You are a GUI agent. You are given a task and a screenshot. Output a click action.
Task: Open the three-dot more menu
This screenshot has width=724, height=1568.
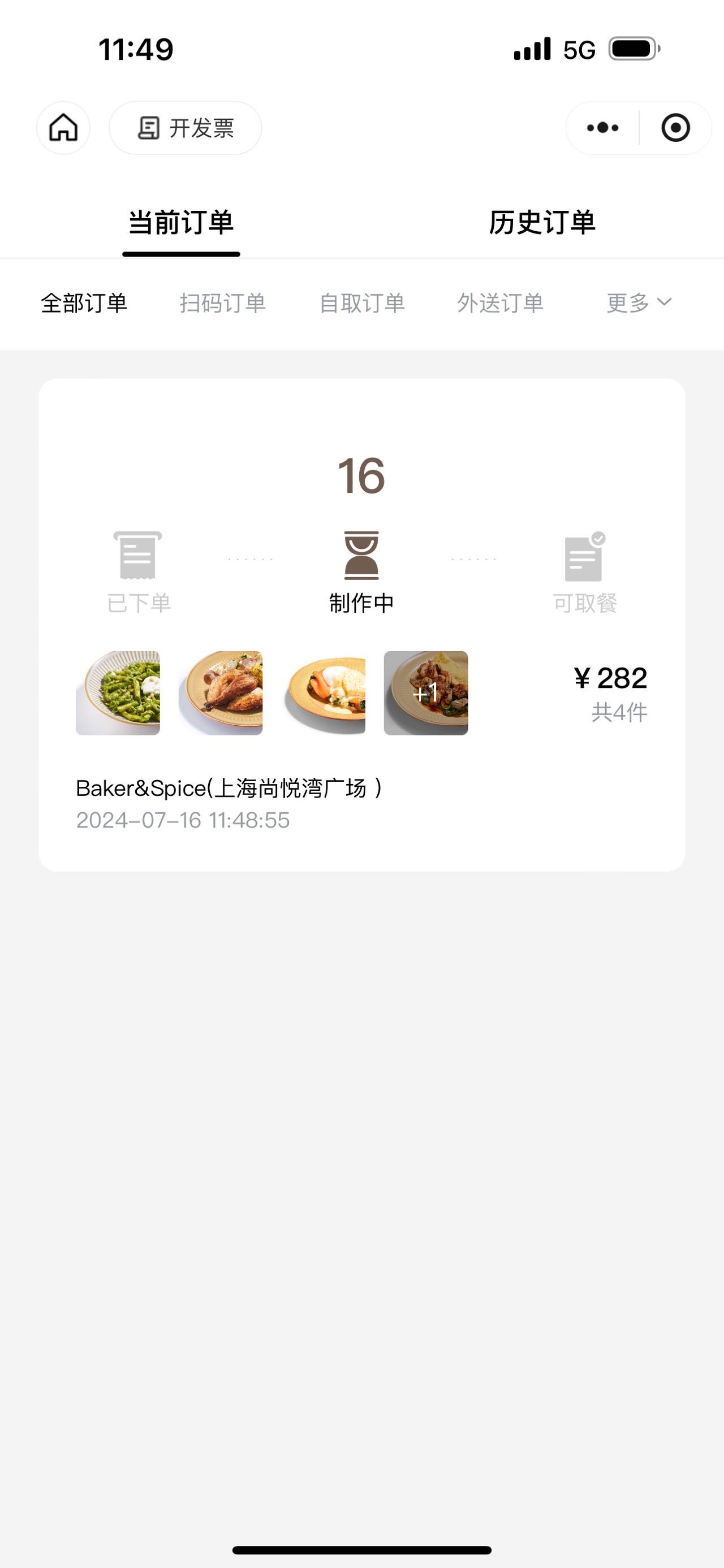point(602,128)
